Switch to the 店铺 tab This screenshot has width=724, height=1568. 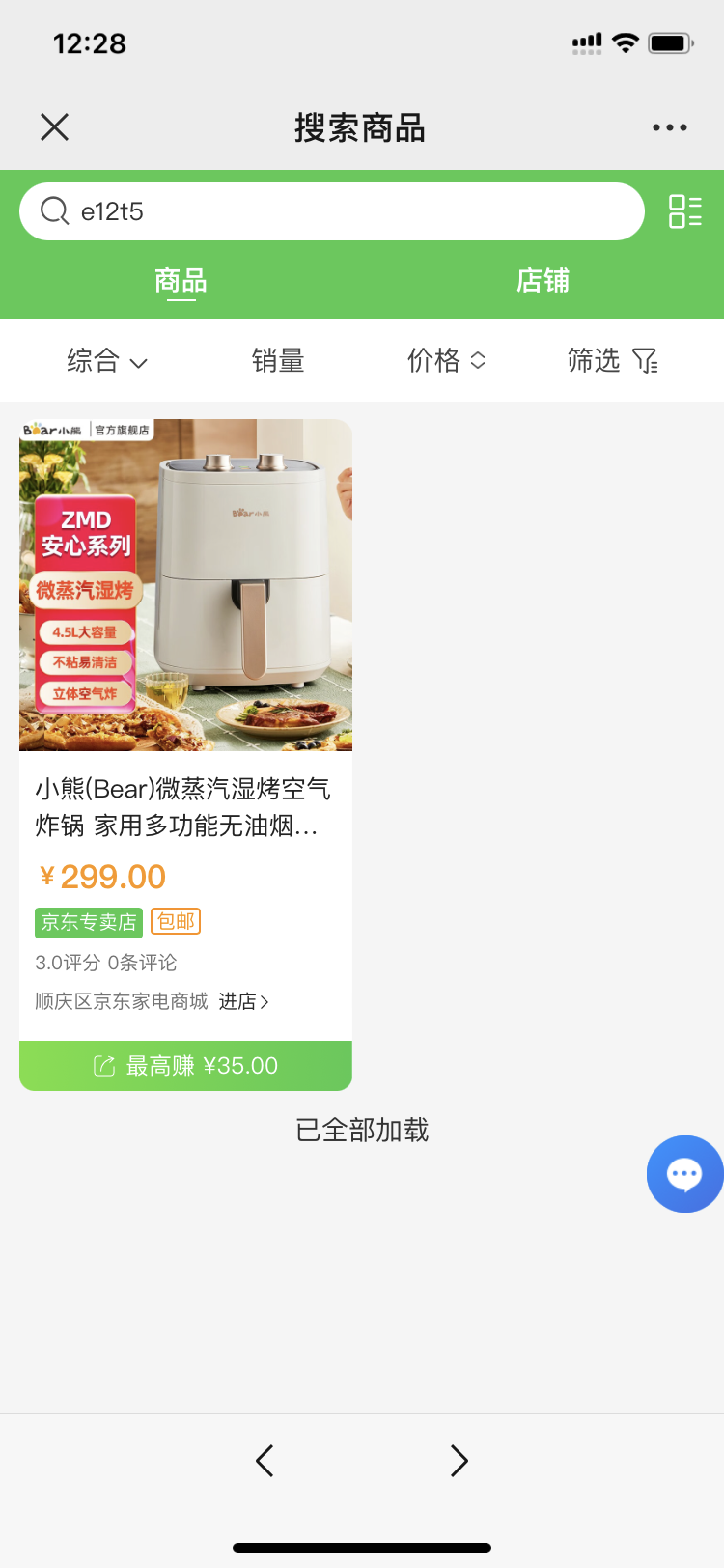tap(543, 281)
